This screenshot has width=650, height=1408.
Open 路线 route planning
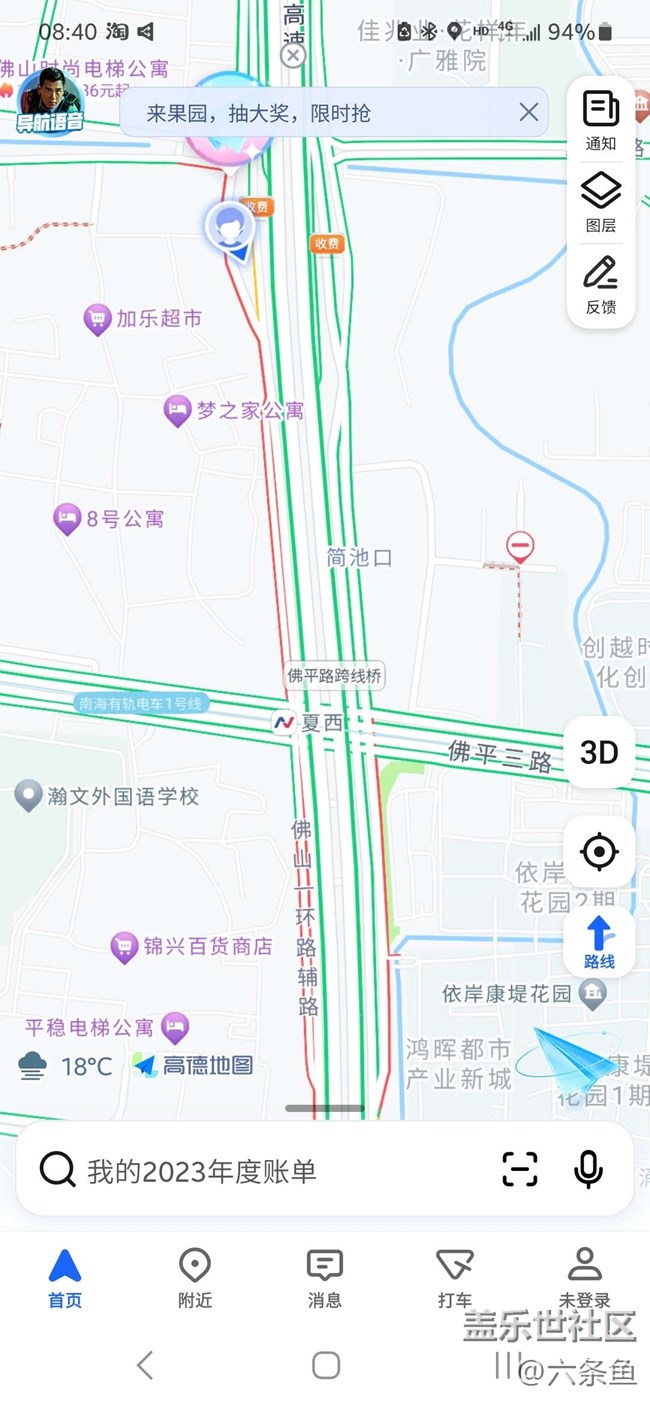pos(599,942)
